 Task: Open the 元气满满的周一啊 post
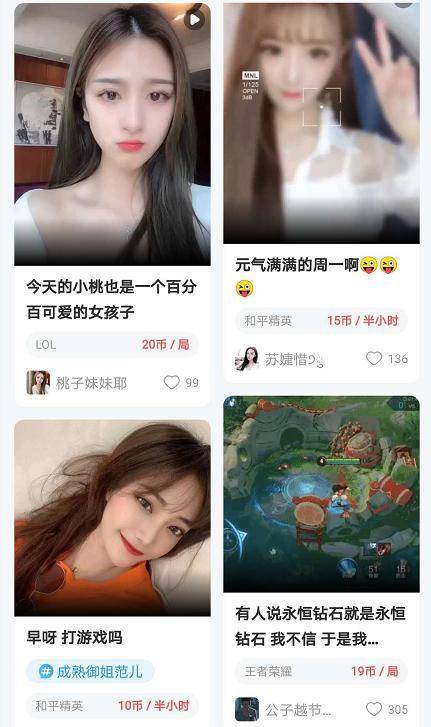click(317, 277)
